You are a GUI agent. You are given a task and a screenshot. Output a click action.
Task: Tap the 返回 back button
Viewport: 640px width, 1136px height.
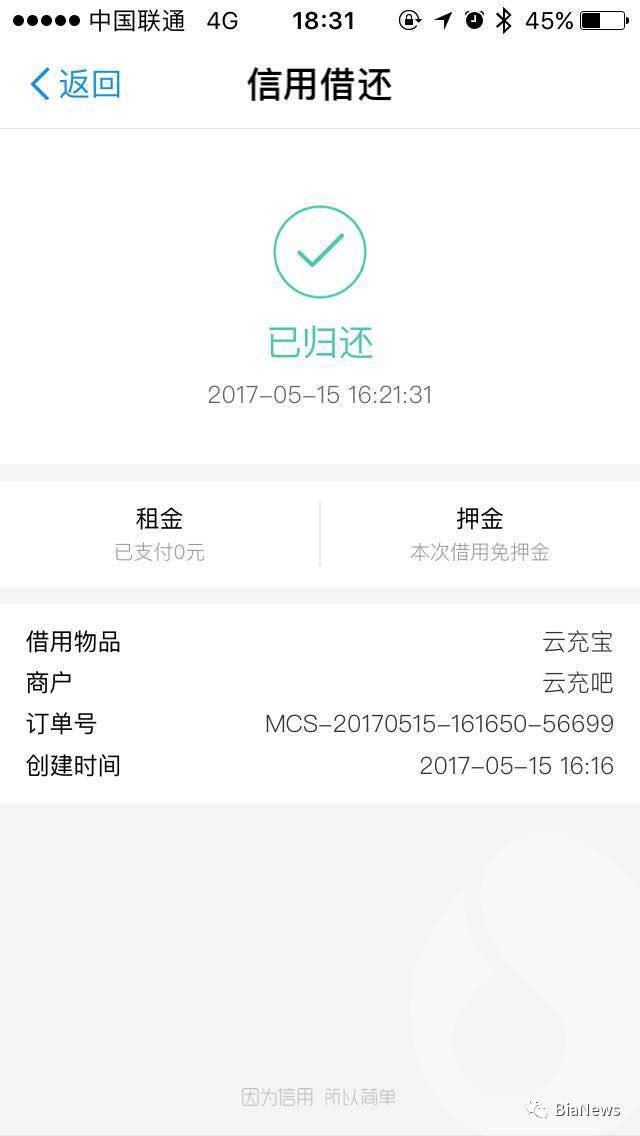click(x=76, y=84)
